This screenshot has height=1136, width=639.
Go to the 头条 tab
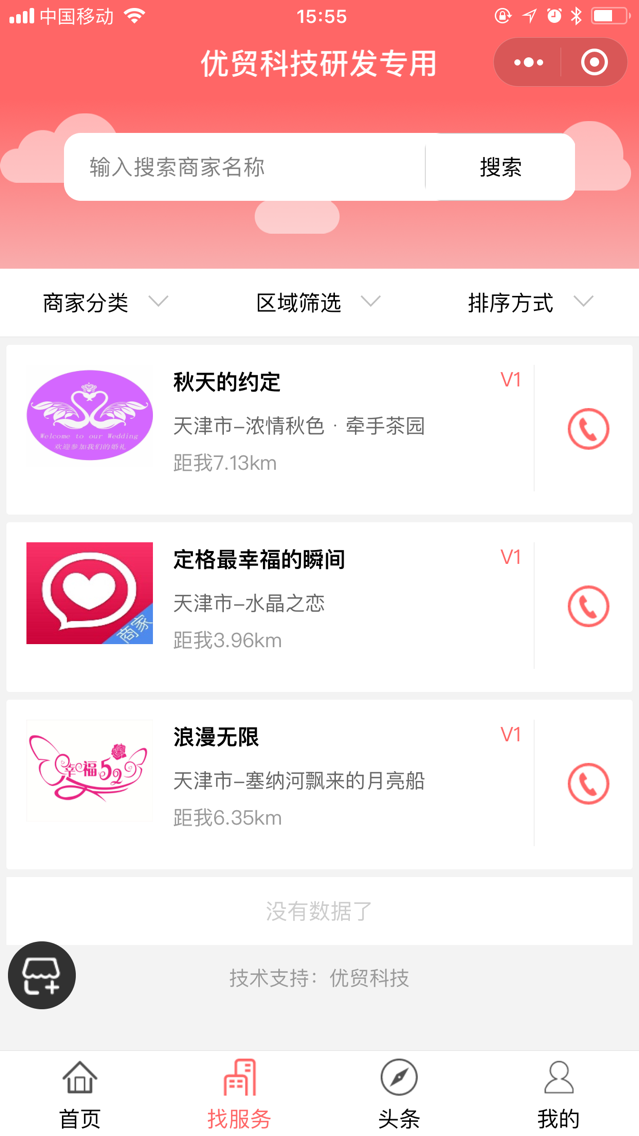coord(399,1094)
